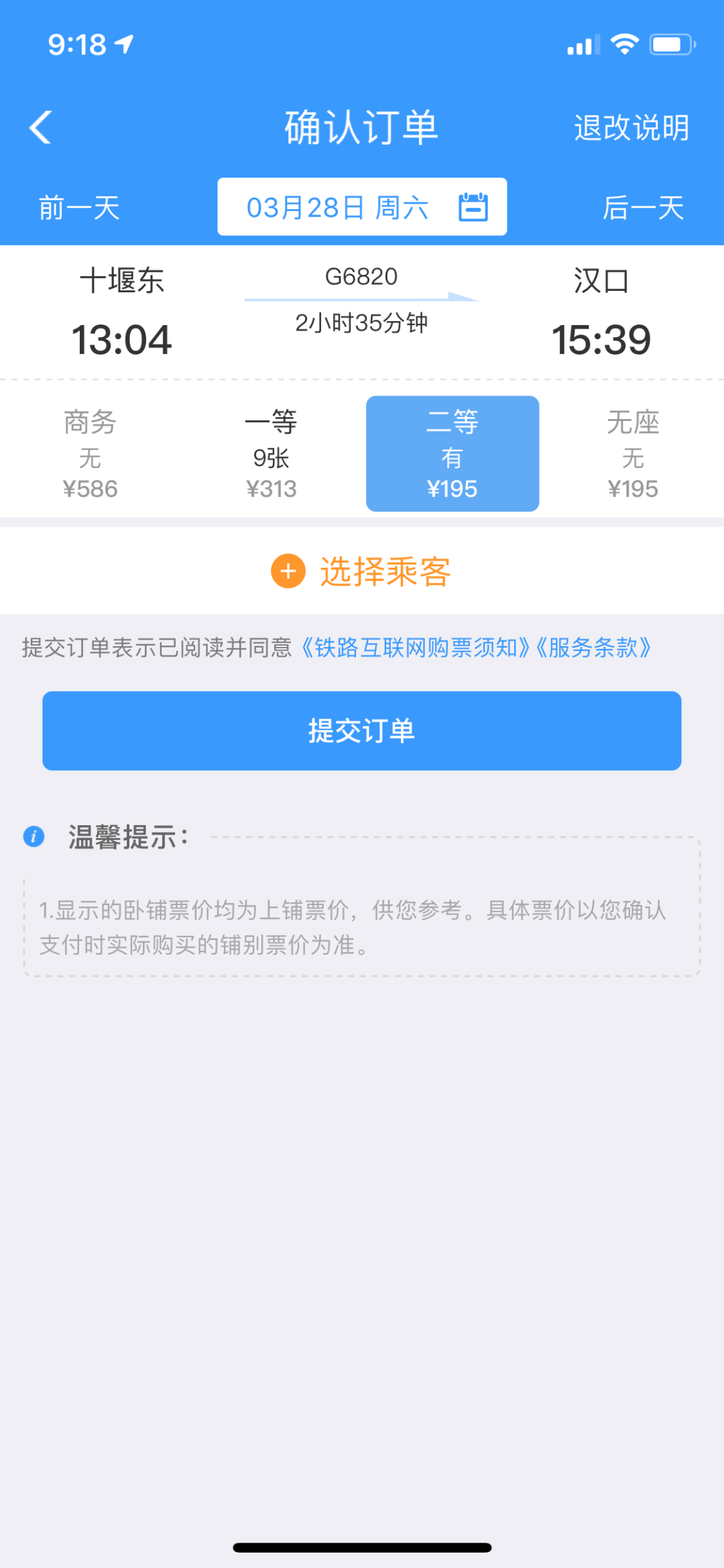
Task: Tap 选择乘客 to add passengers
Action: point(362,571)
